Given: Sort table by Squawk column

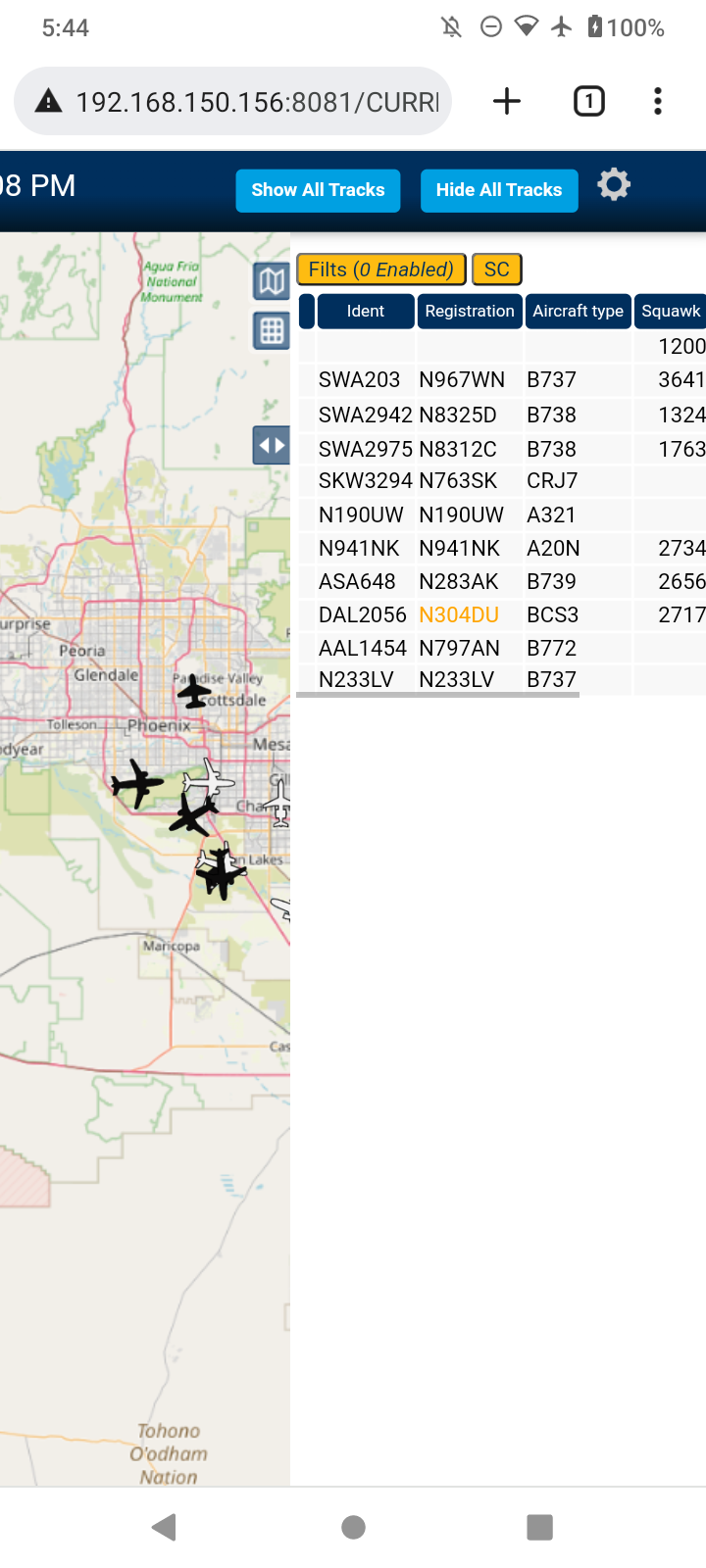Looking at the screenshot, I should click(x=671, y=311).
